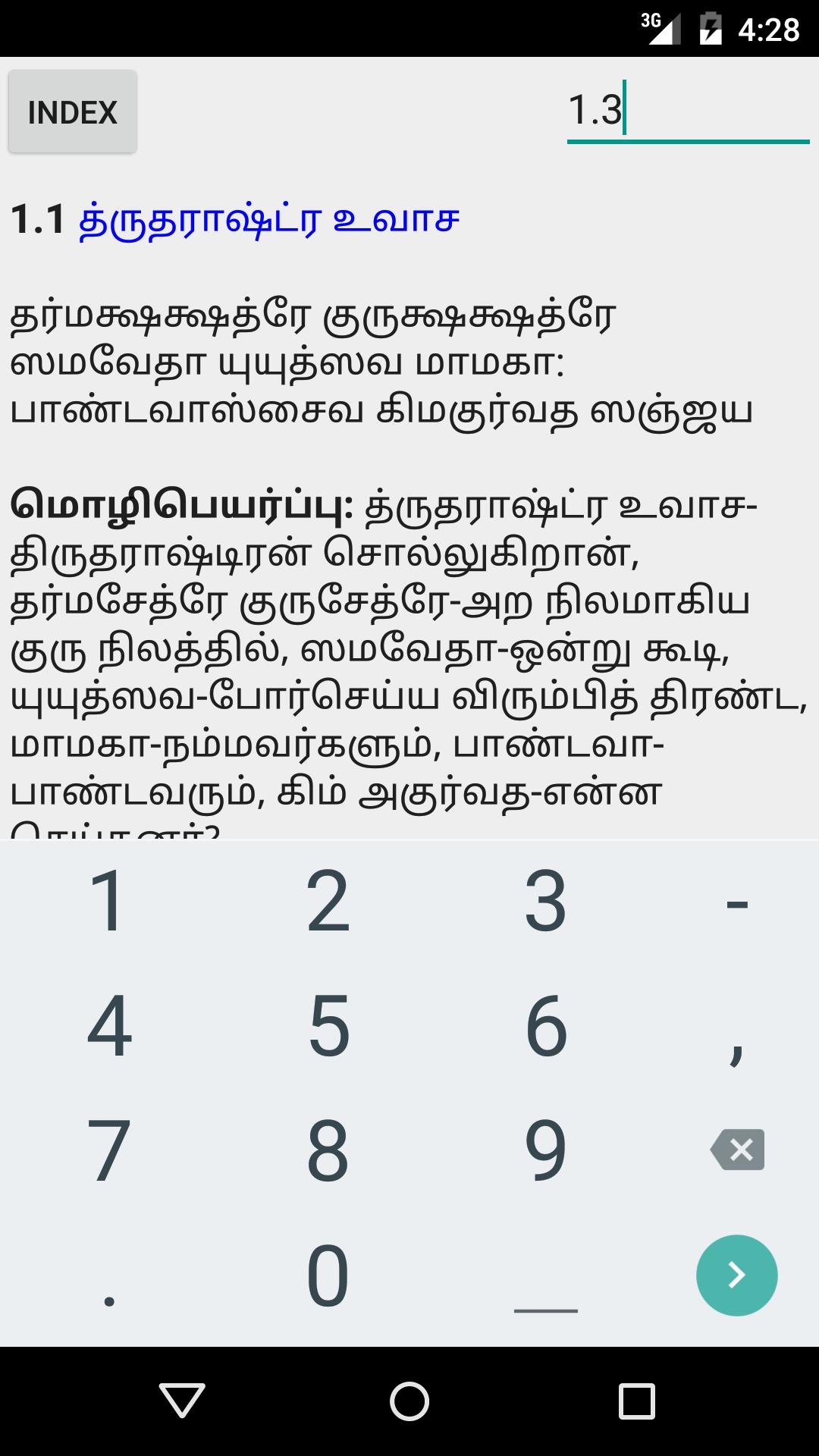Enter digit 2 on the keypad
The height and width of the screenshot is (1456, 819).
(328, 901)
